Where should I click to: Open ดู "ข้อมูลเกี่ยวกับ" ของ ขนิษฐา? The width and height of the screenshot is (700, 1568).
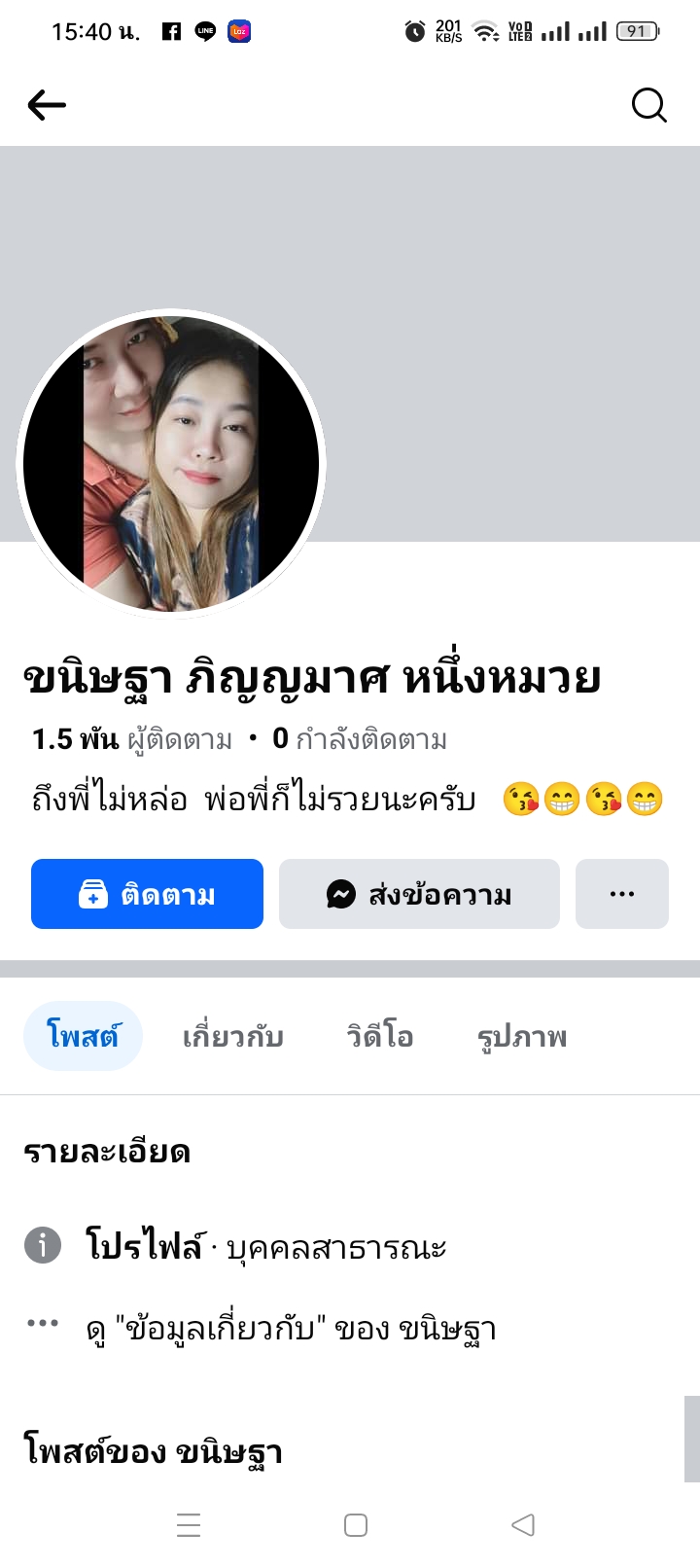tap(292, 1328)
